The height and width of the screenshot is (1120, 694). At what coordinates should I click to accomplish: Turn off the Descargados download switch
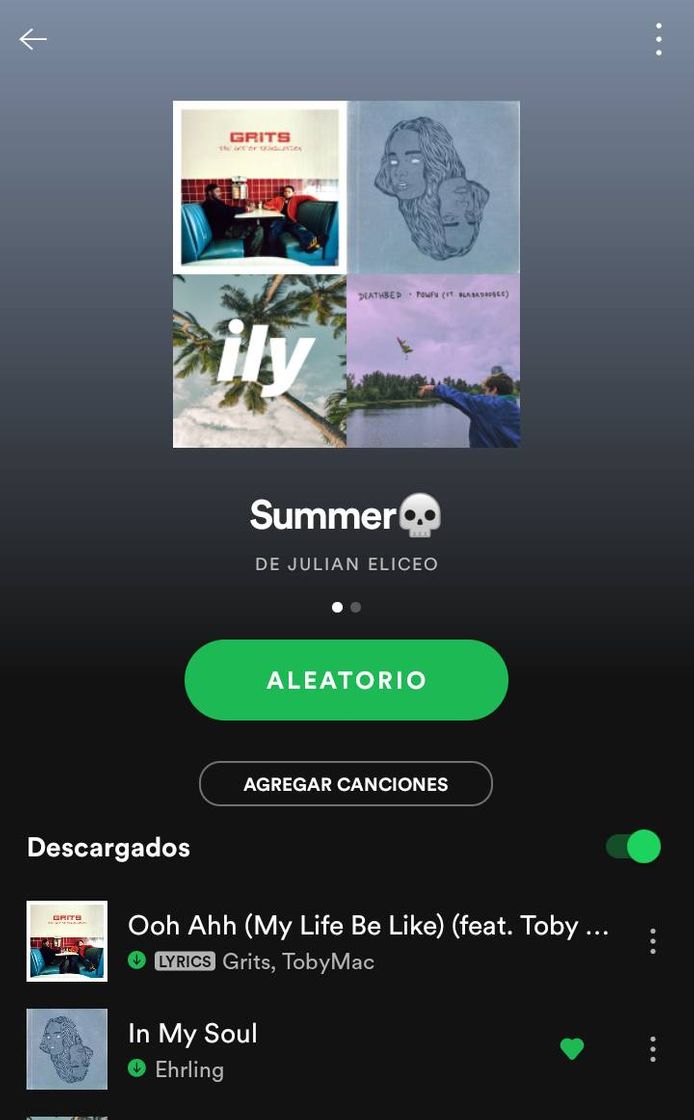633,846
